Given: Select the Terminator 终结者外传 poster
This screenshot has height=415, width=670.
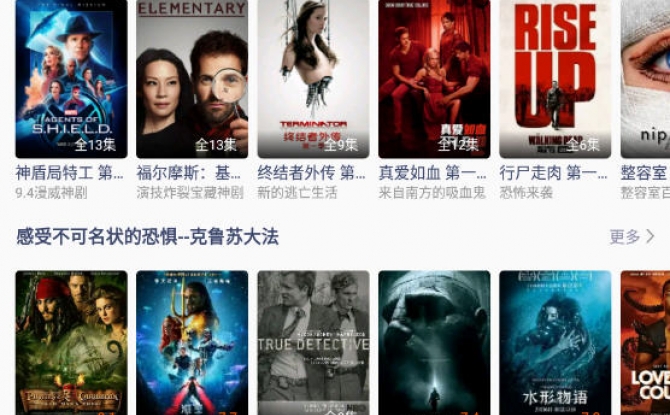Looking at the screenshot, I should 313,80.
